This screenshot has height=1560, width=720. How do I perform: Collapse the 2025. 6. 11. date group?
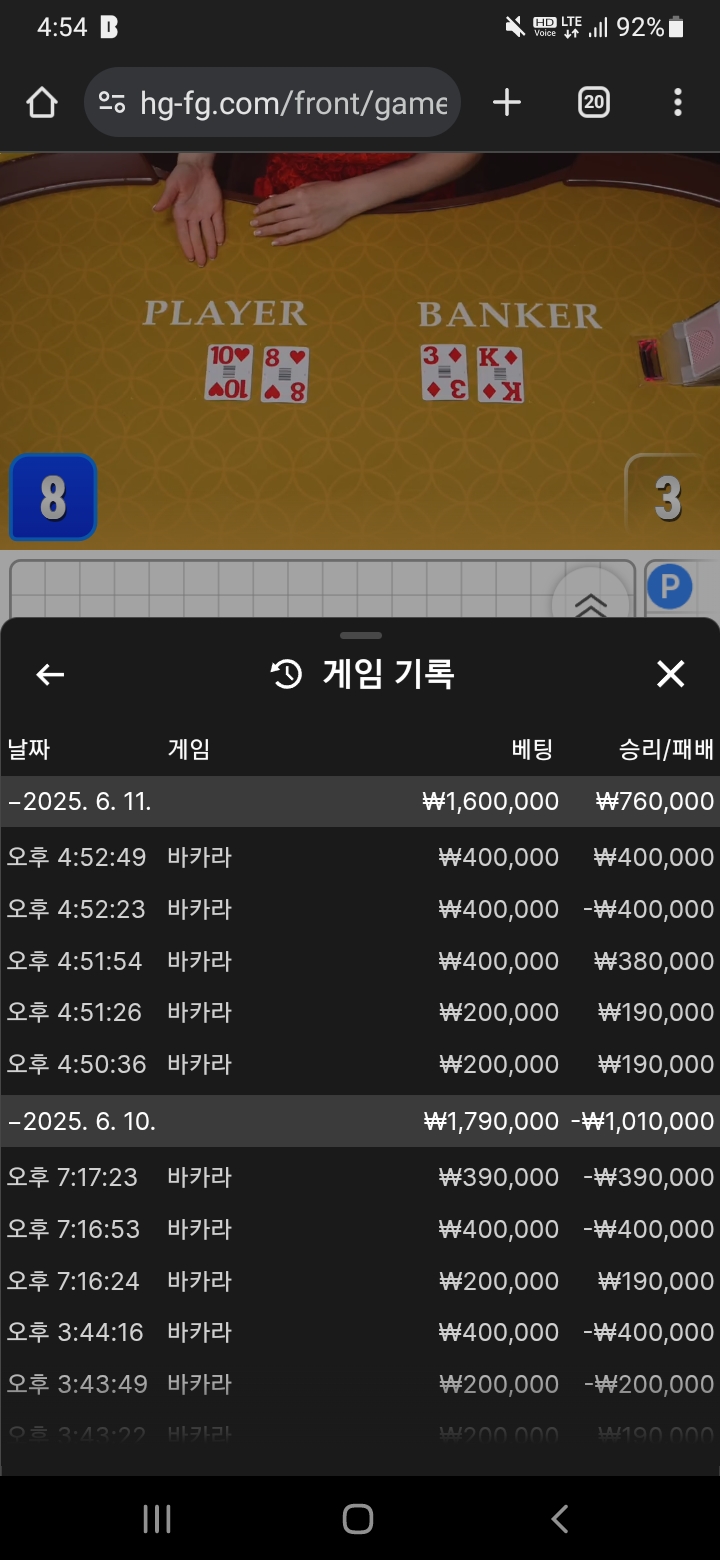point(80,801)
